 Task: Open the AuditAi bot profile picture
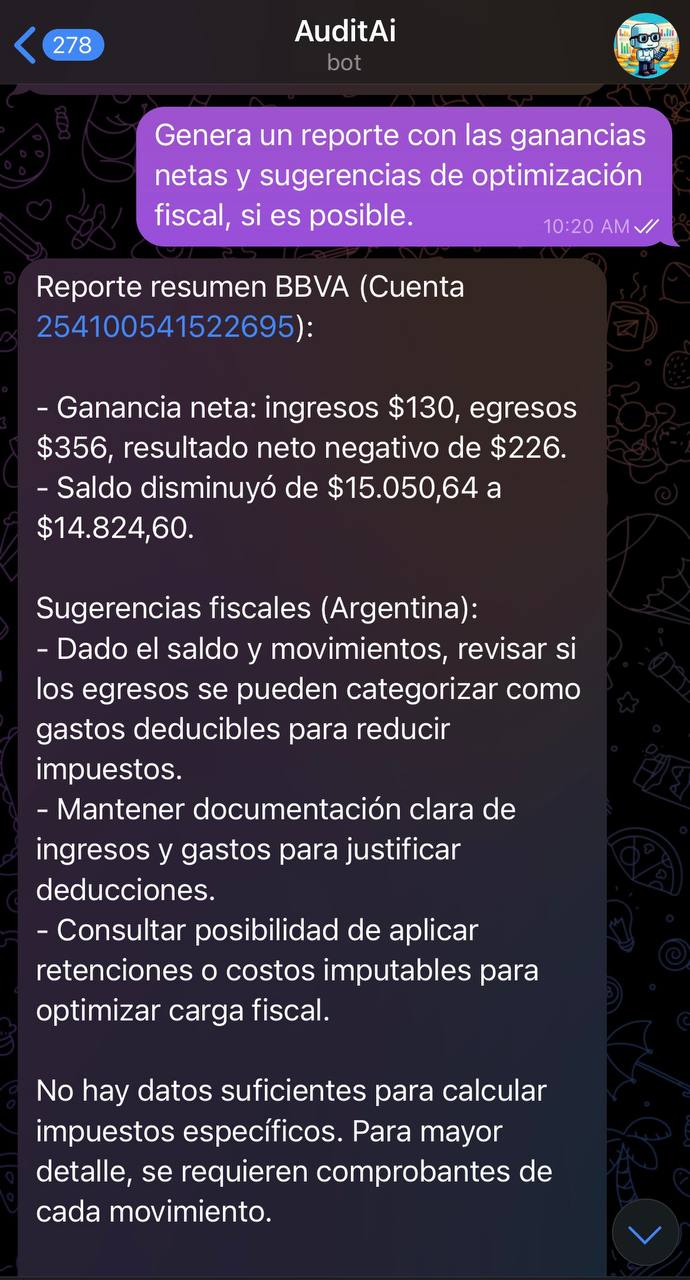[645, 45]
